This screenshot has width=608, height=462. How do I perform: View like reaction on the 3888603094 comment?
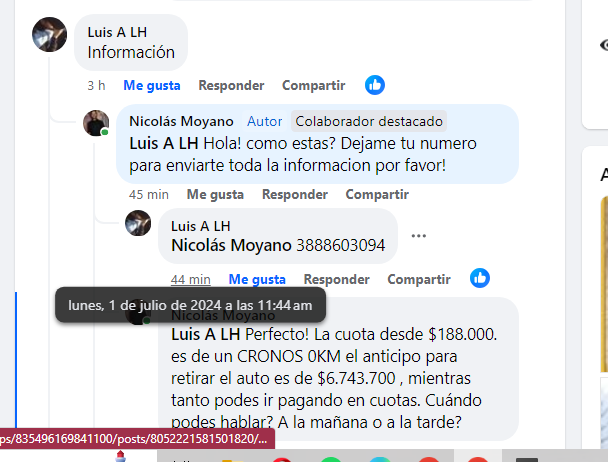[480, 278]
